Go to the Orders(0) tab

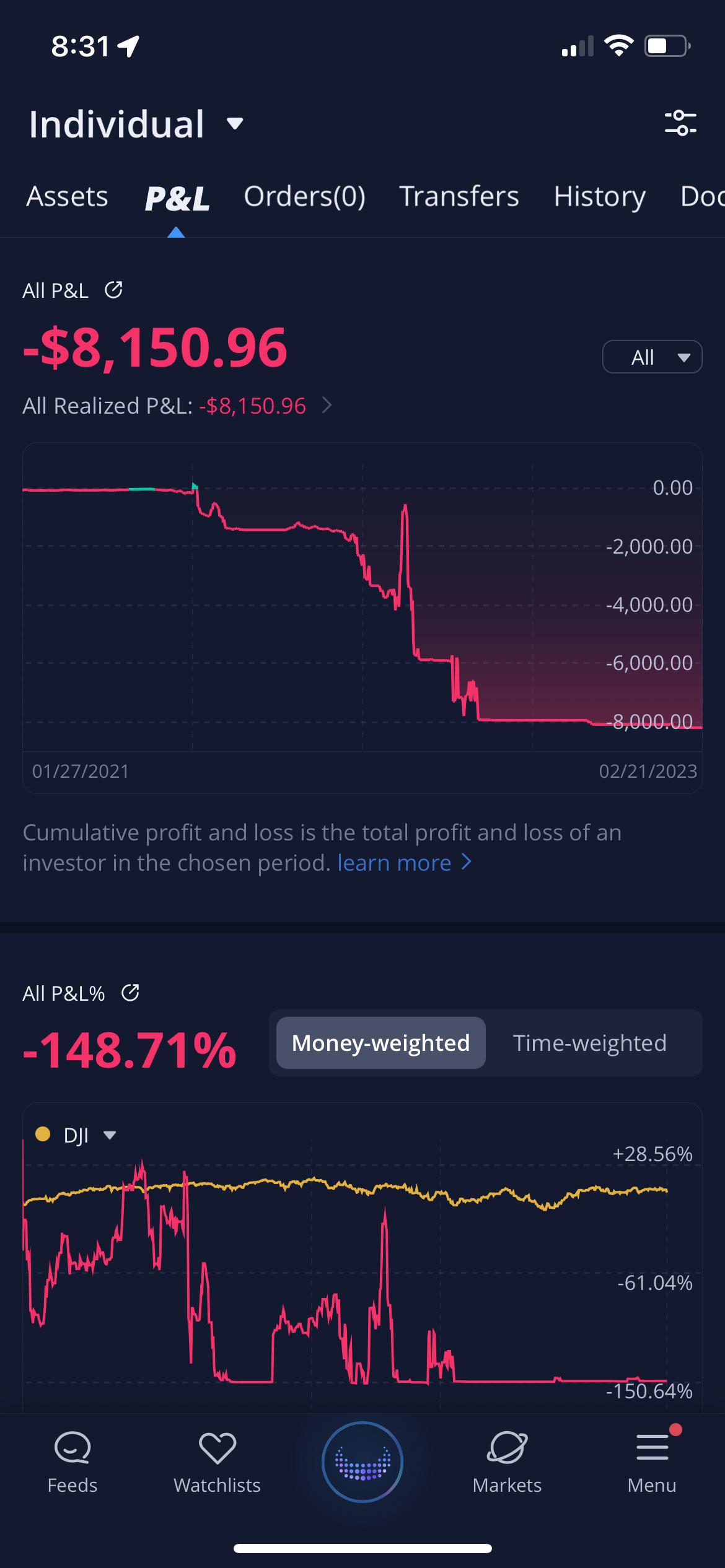coord(304,196)
